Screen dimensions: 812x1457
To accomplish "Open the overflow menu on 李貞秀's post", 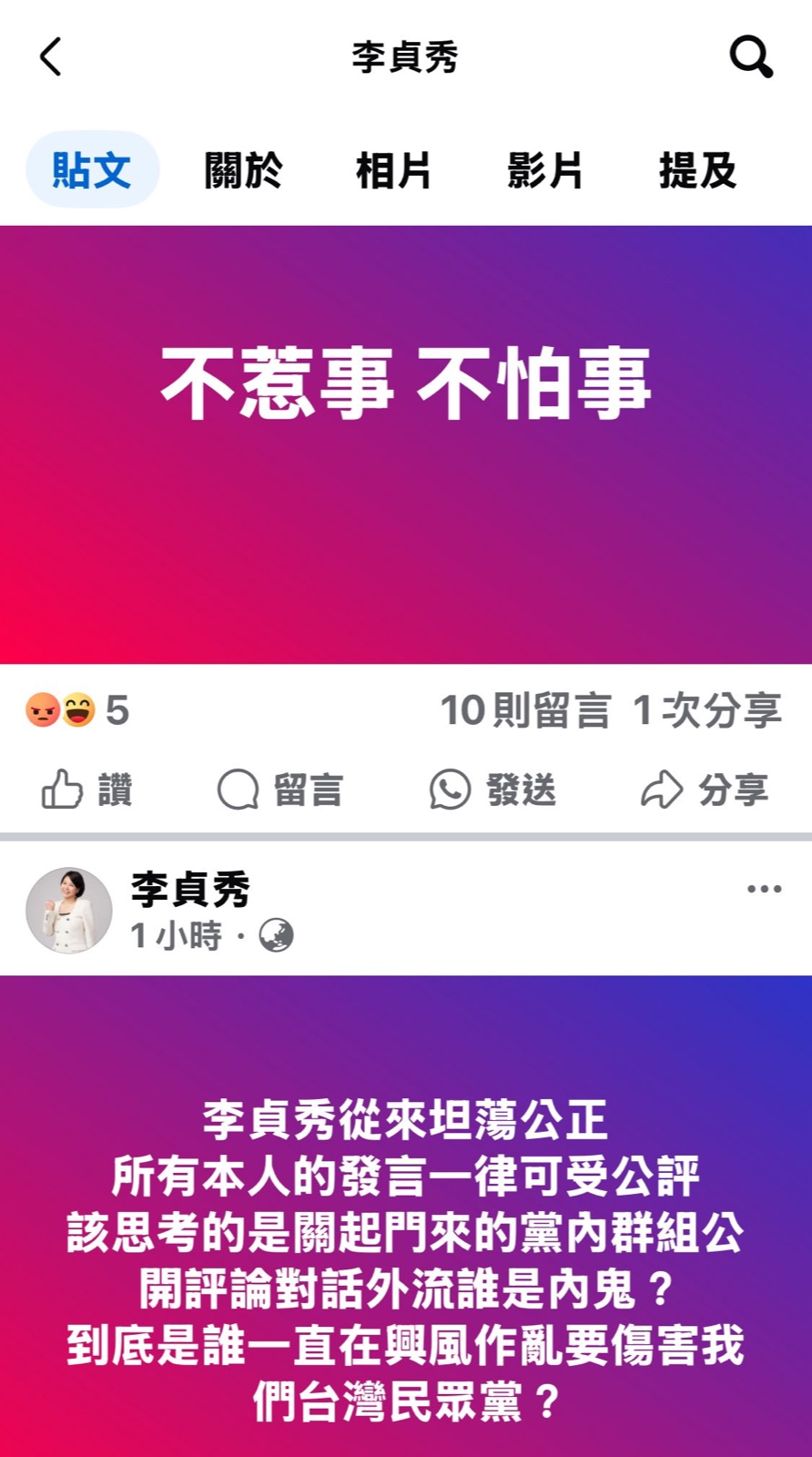I will tap(764, 889).
